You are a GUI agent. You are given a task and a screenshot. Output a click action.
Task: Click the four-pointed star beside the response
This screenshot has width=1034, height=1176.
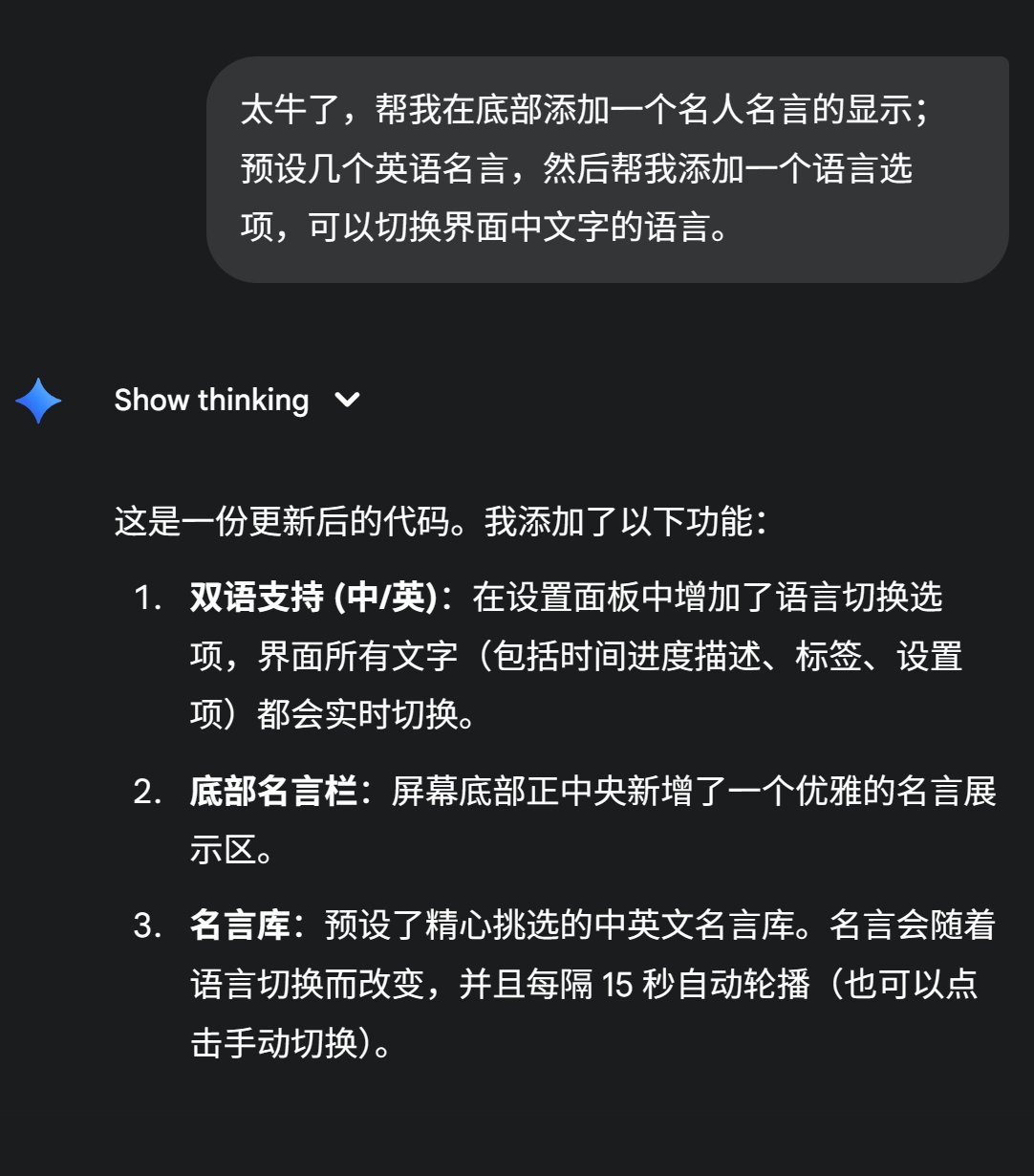tap(38, 401)
